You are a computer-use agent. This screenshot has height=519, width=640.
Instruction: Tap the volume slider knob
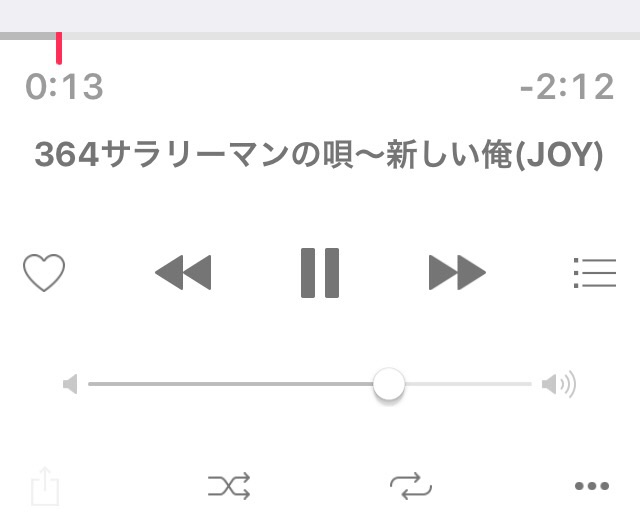point(388,384)
